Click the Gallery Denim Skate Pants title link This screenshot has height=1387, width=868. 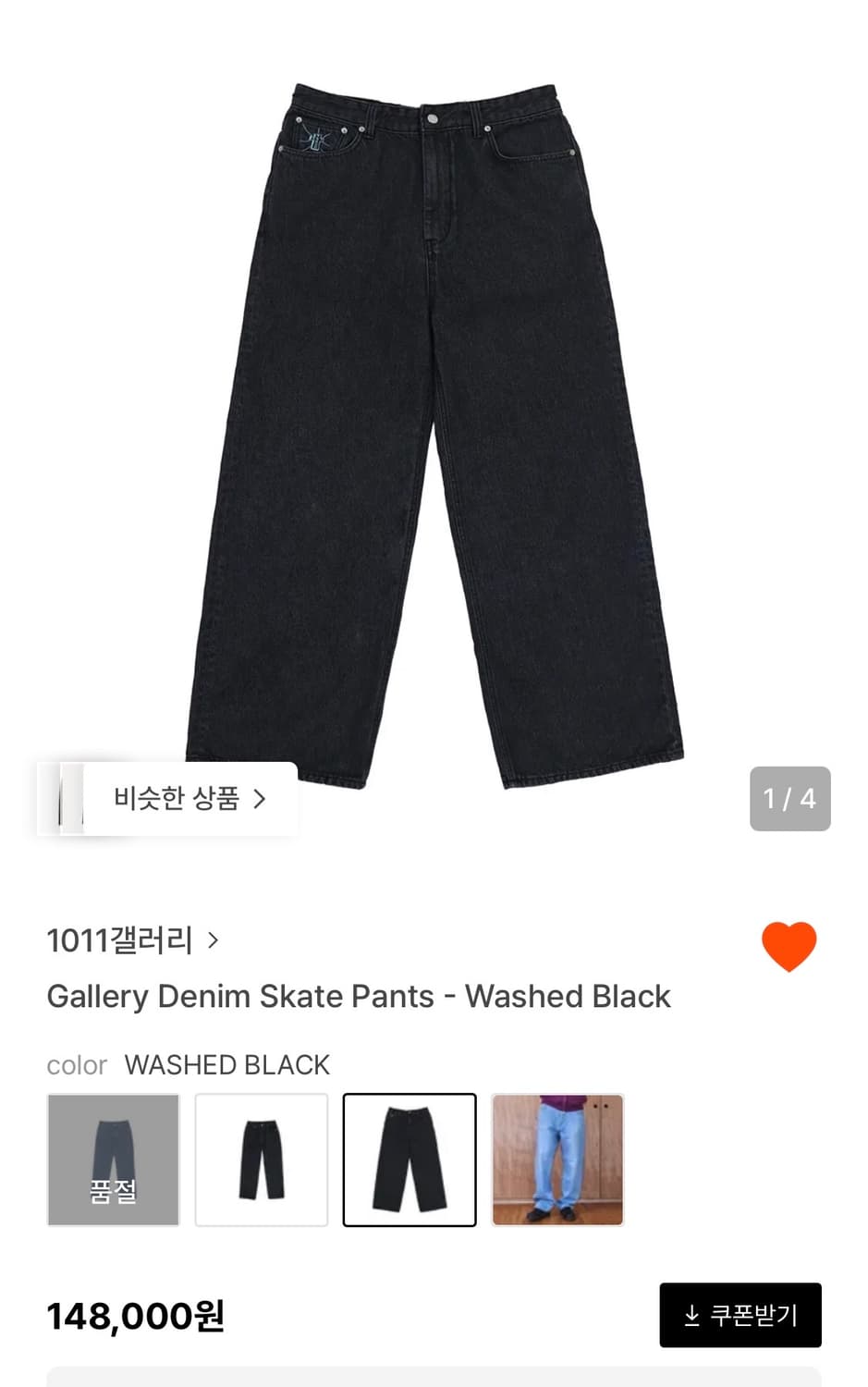359,997
